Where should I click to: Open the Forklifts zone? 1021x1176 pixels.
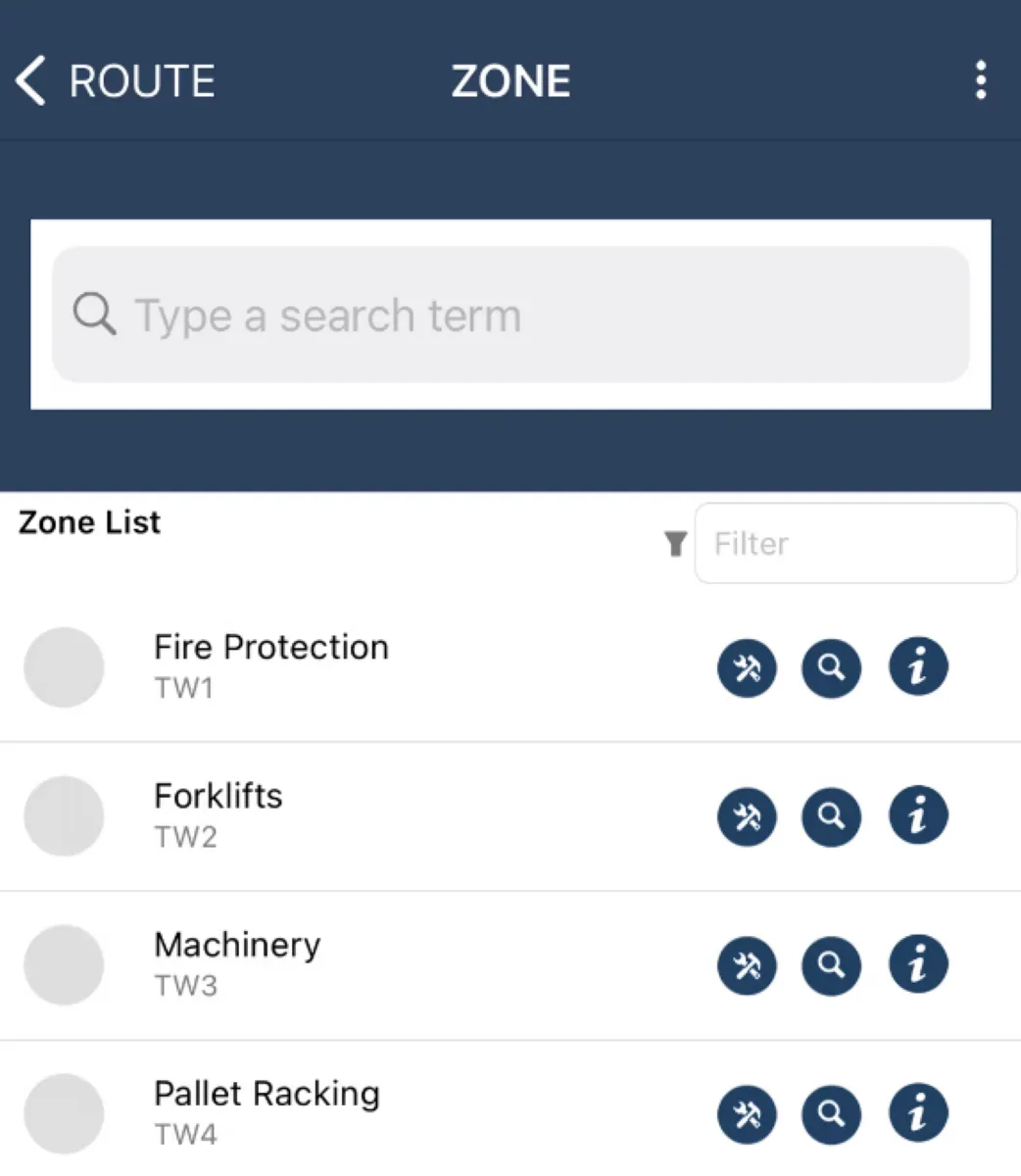click(x=219, y=814)
